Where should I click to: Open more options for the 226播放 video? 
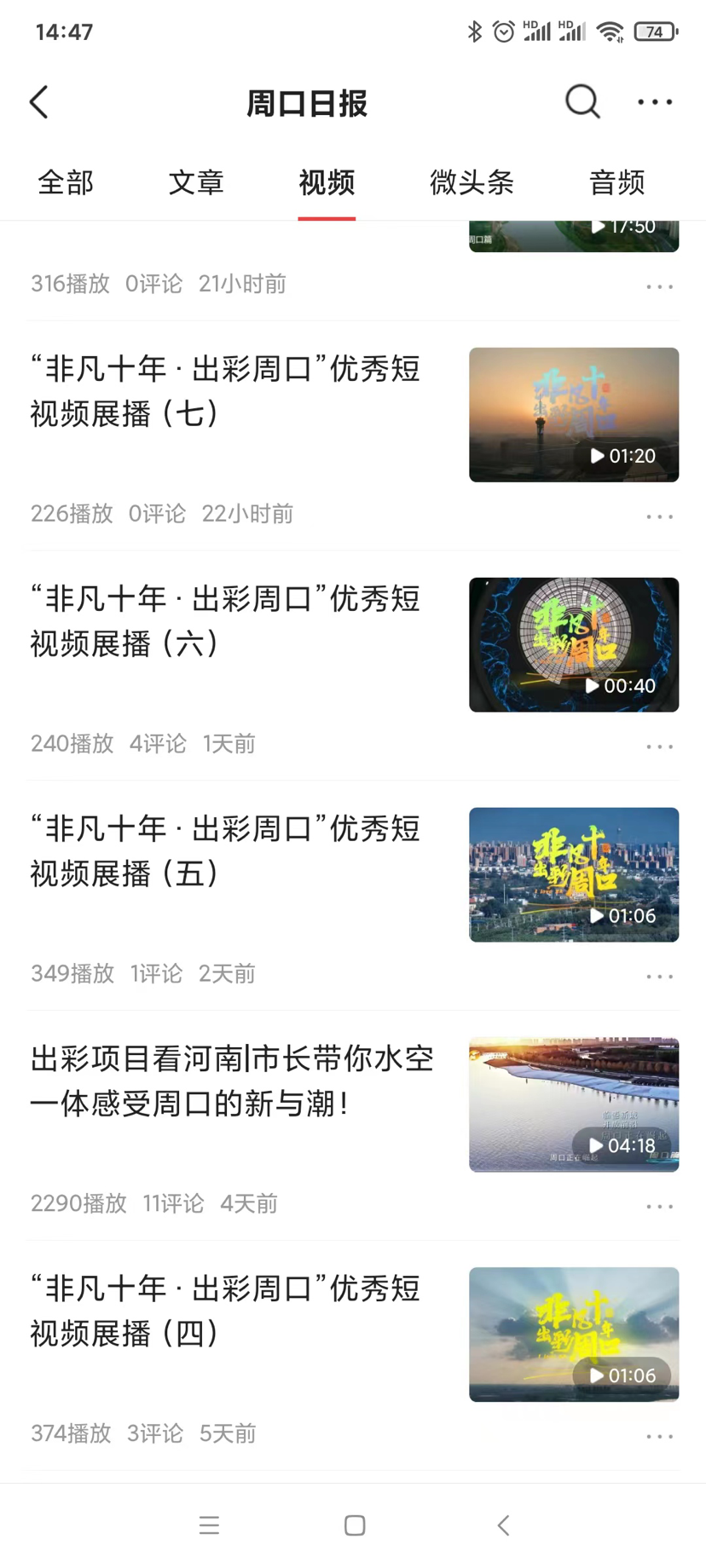[659, 516]
